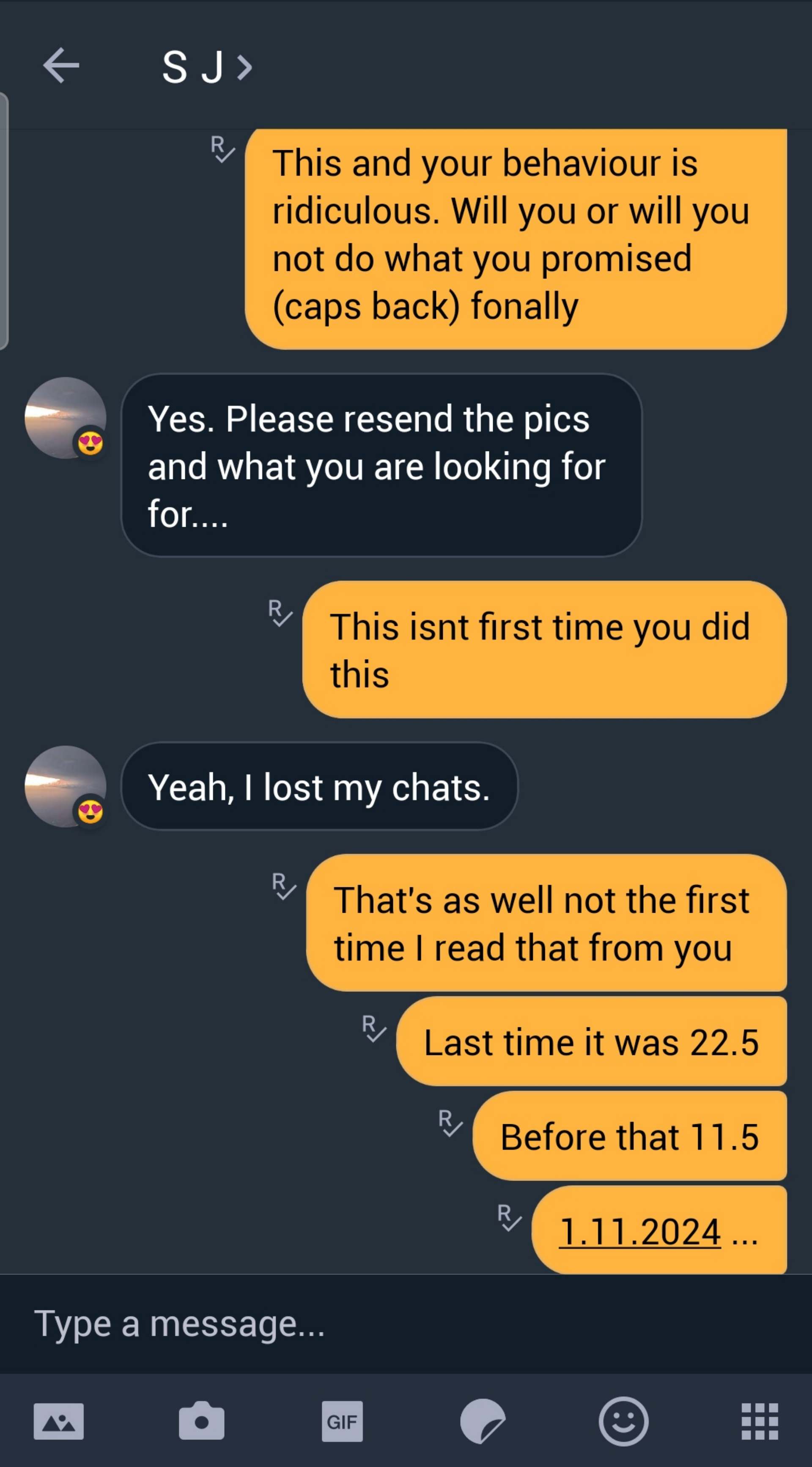Open the photo gallery attachment icon
Screen dimensions: 812x1467
point(59,1421)
